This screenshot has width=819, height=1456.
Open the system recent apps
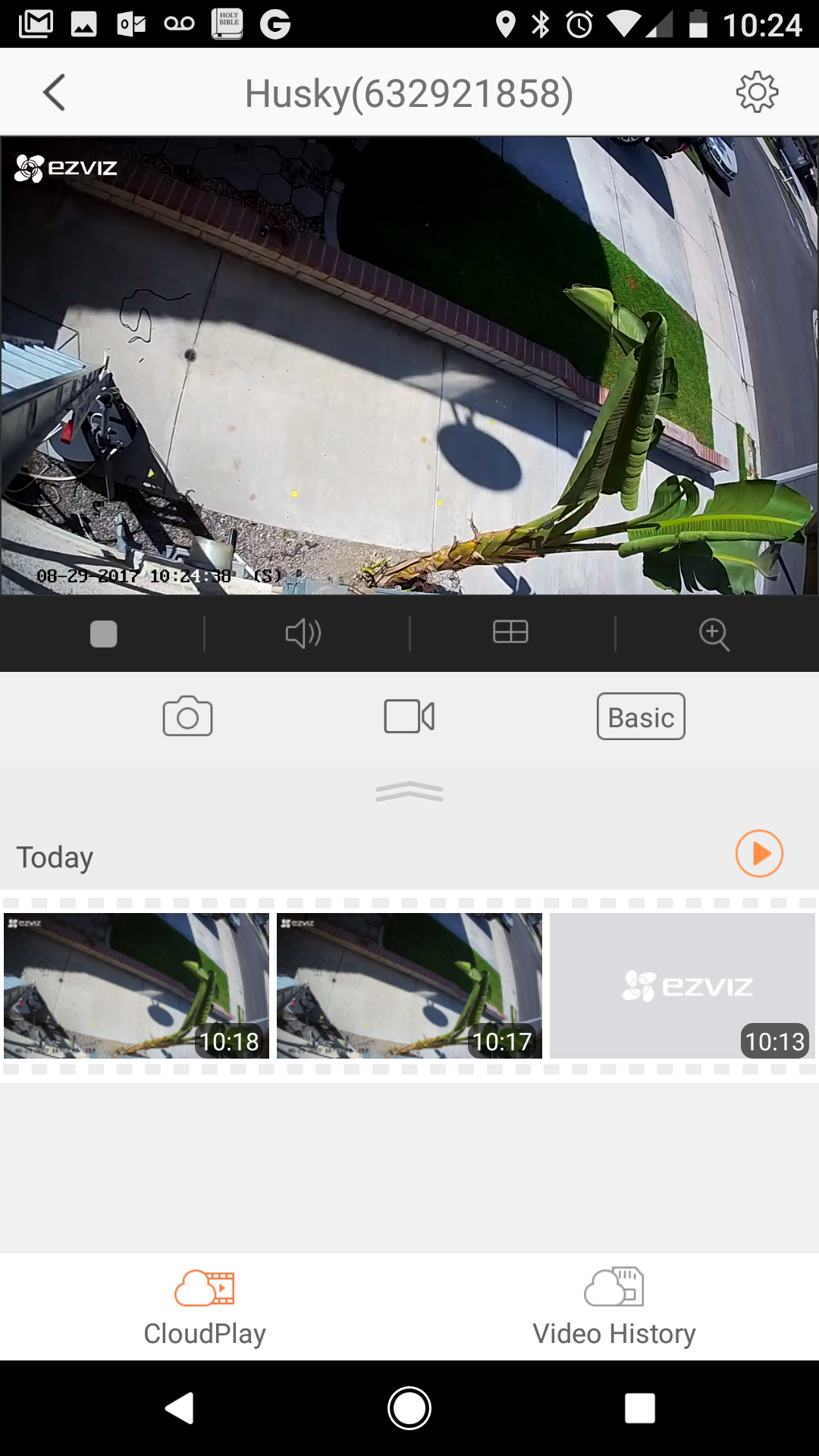tap(640, 1408)
